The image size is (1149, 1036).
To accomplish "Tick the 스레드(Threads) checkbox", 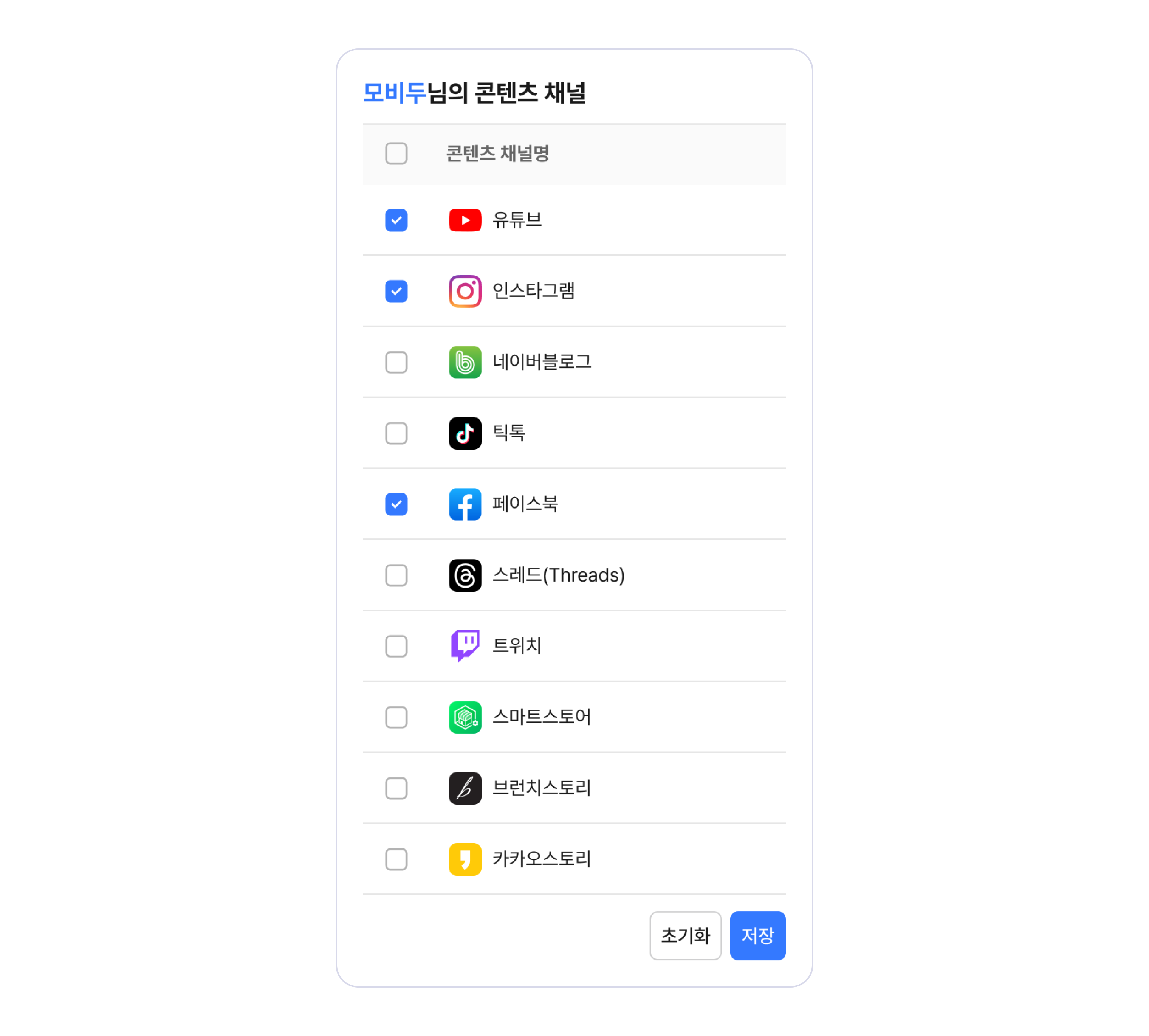I will point(396,575).
